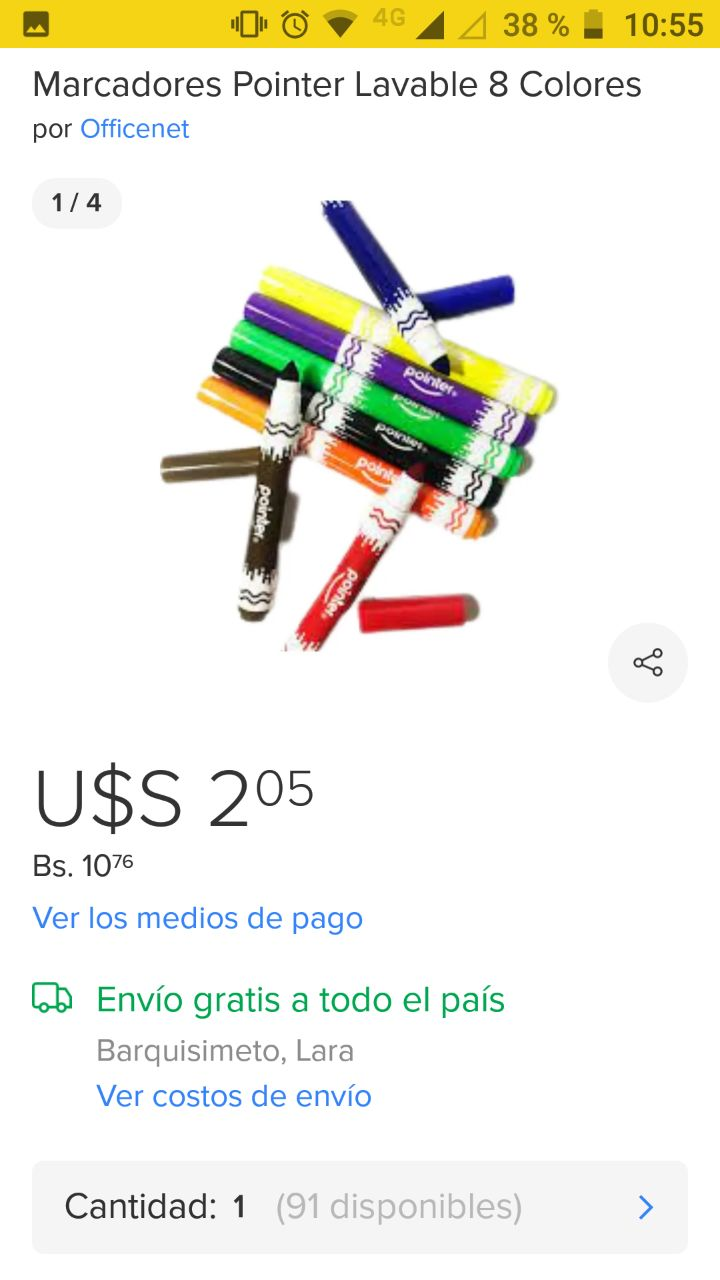Image resolution: width=720 pixels, height=1280 pixels.
Task: Open Ver costos de envío
Action: (x=234, y=1096)
